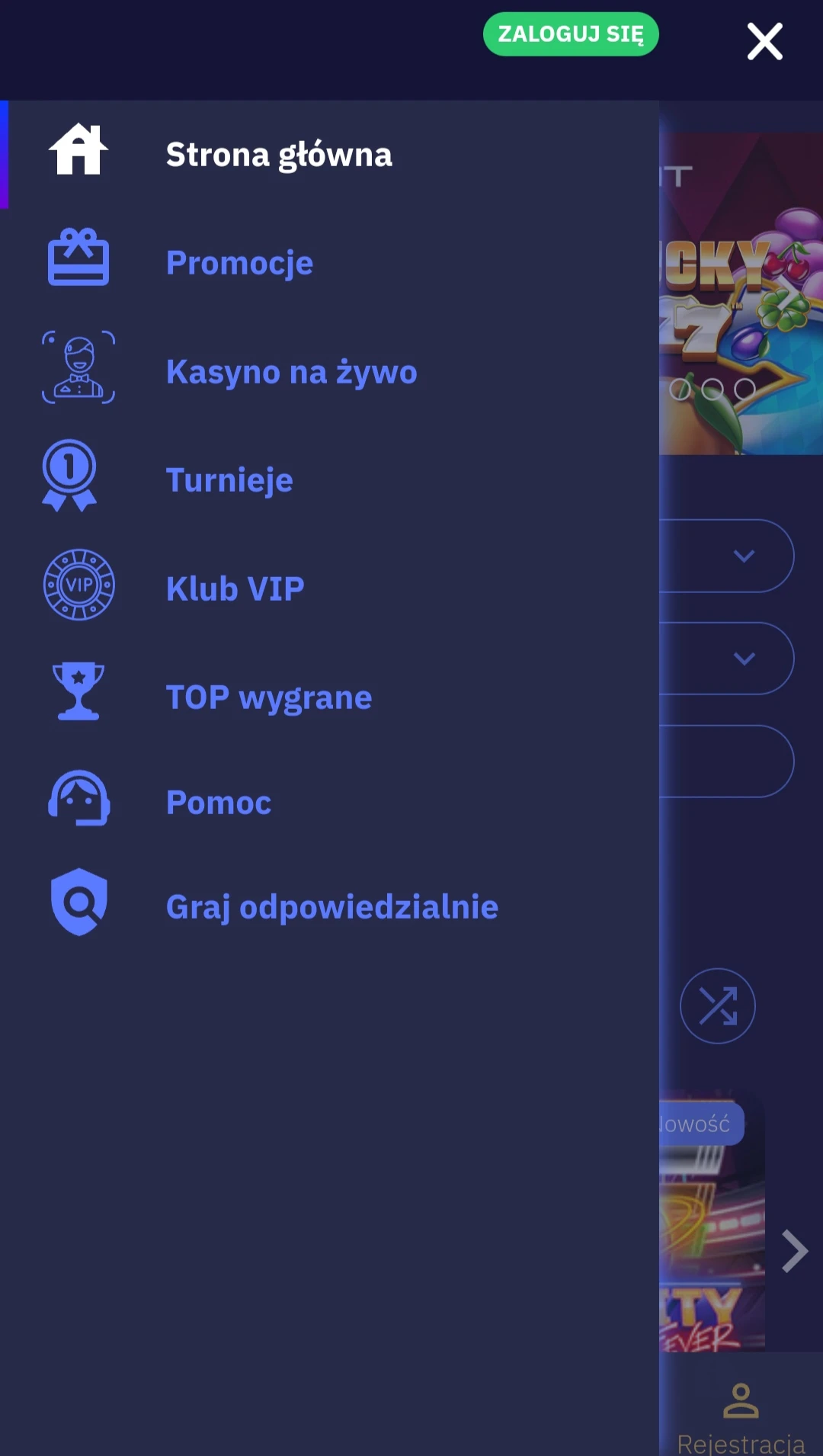Open the Pomoc support page
The width and height of the screenshot is (823, 1456).
point(219,803)
